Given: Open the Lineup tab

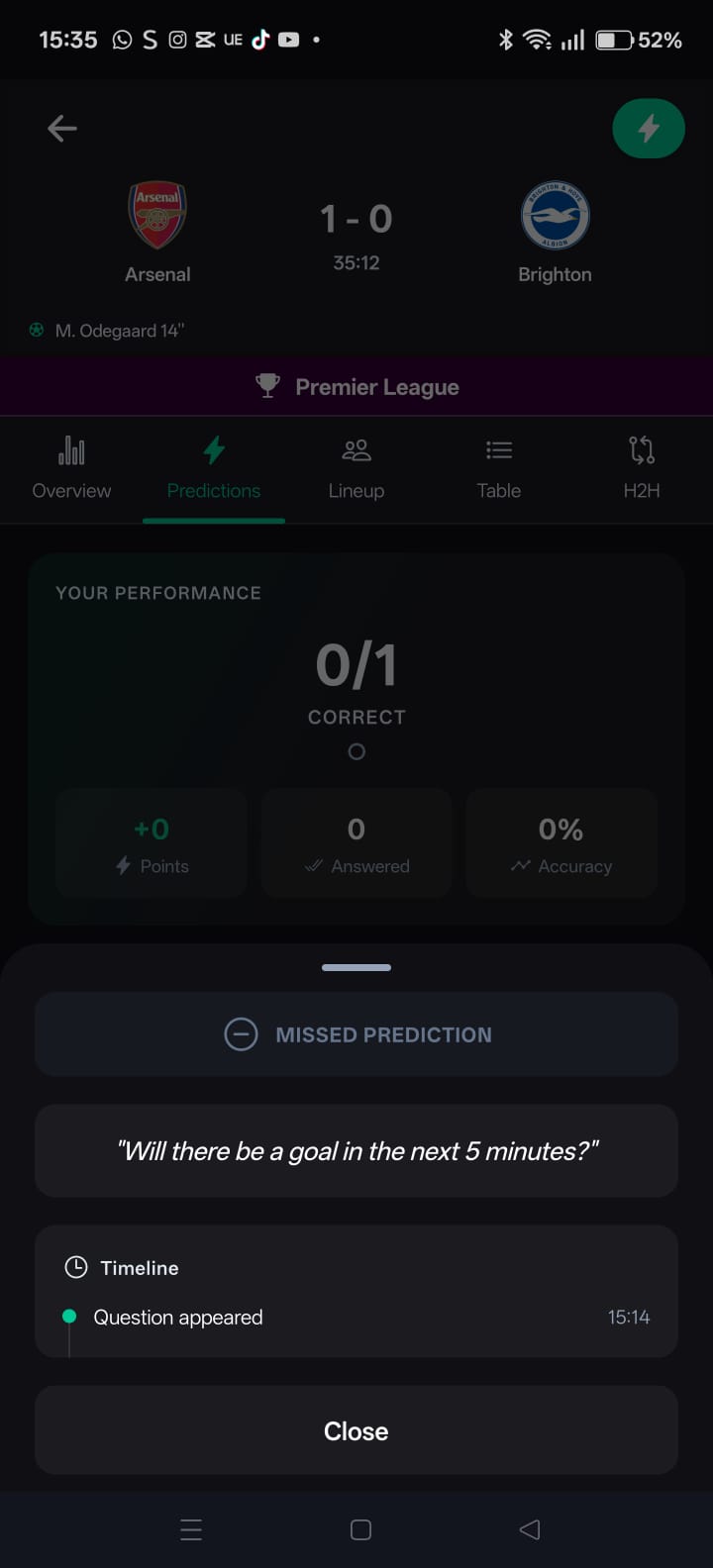Looking at the screenshot, I should click(356, 468).
